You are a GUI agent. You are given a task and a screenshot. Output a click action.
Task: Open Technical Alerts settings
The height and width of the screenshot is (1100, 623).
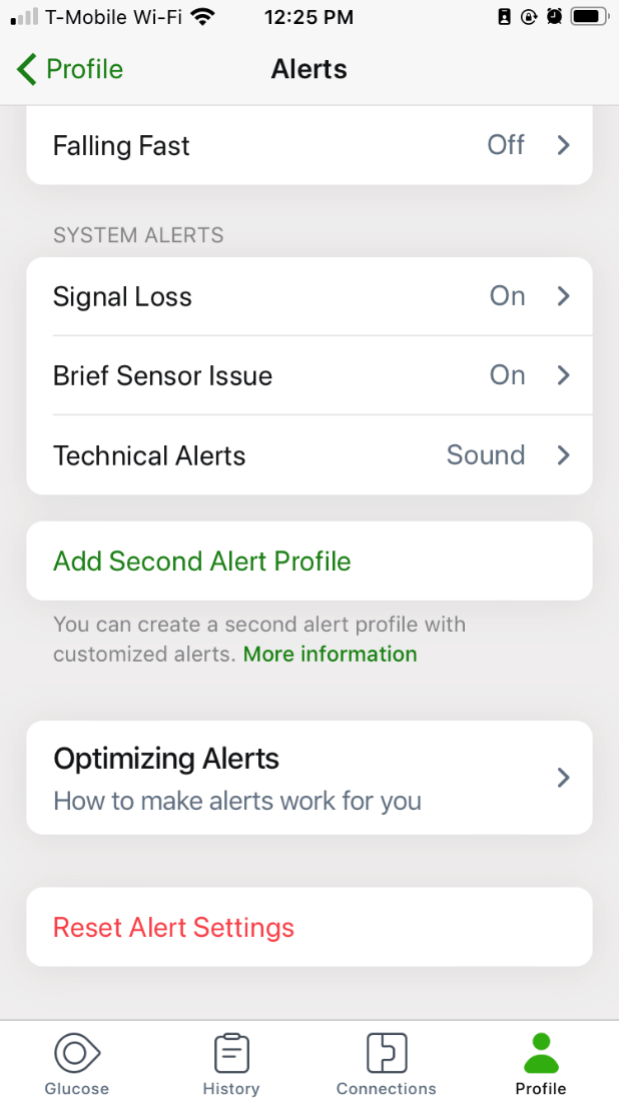click(x=309, y=455)
